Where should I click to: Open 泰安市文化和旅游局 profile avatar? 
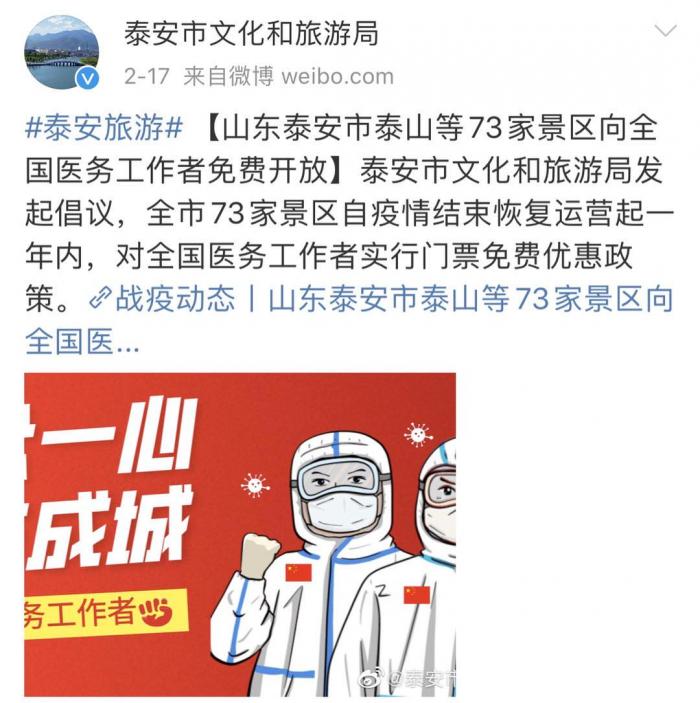tap(61, 52)
